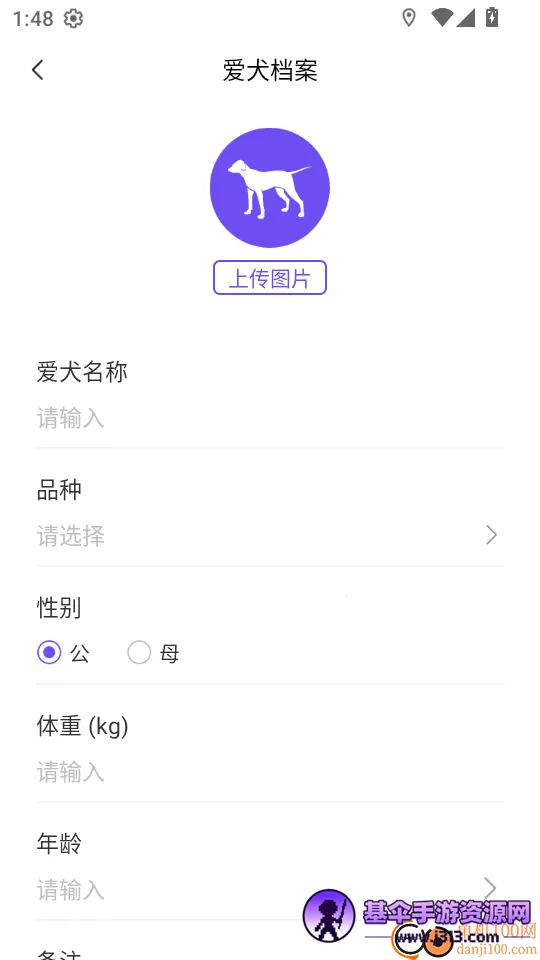Focus the 体重 (kg) input field

(269, 772)
